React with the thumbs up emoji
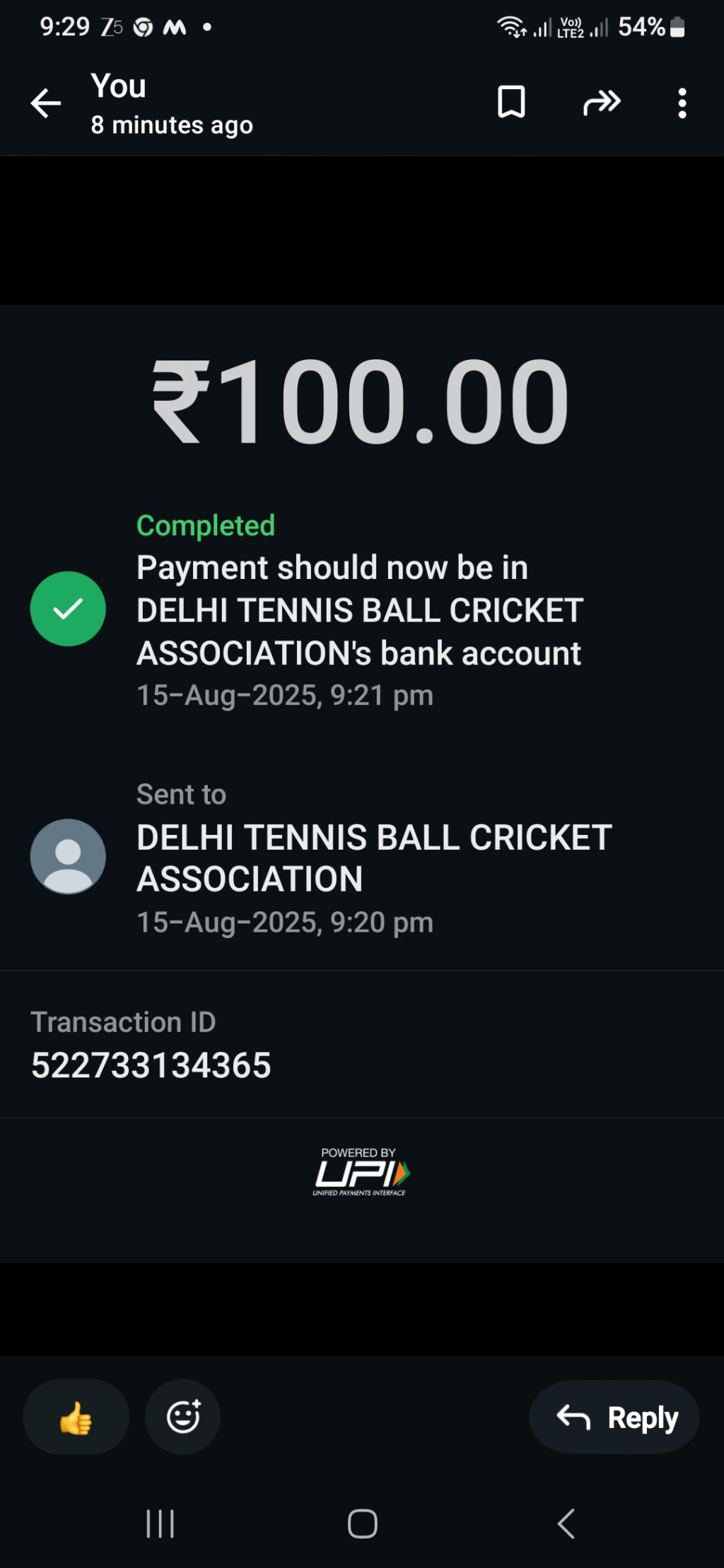Viewport: 724px width, 1568px height. pos(76,1417)
